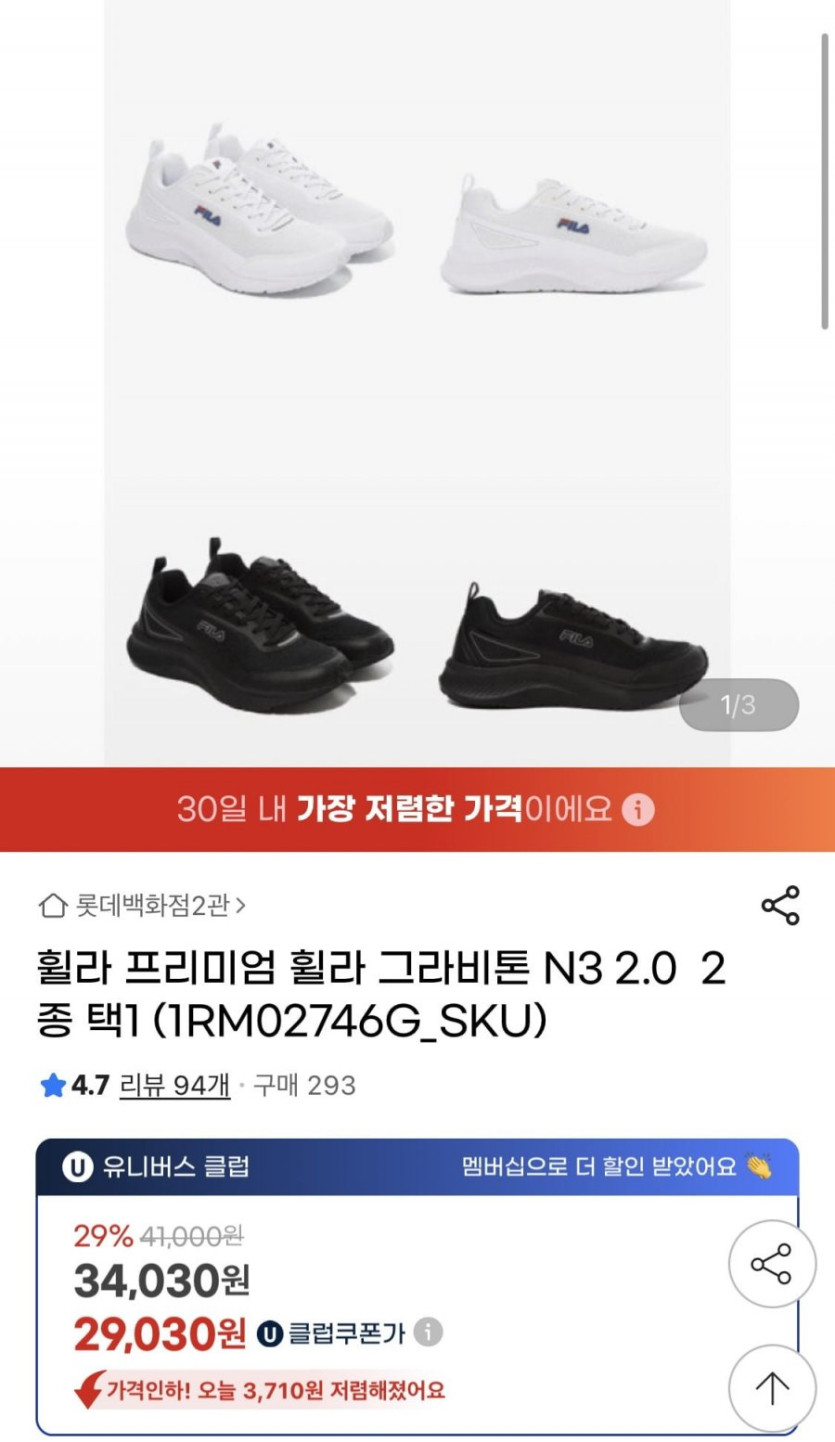Show 클럽쿠폰가 info details
835x1442 pixels.
(428, 1333)
